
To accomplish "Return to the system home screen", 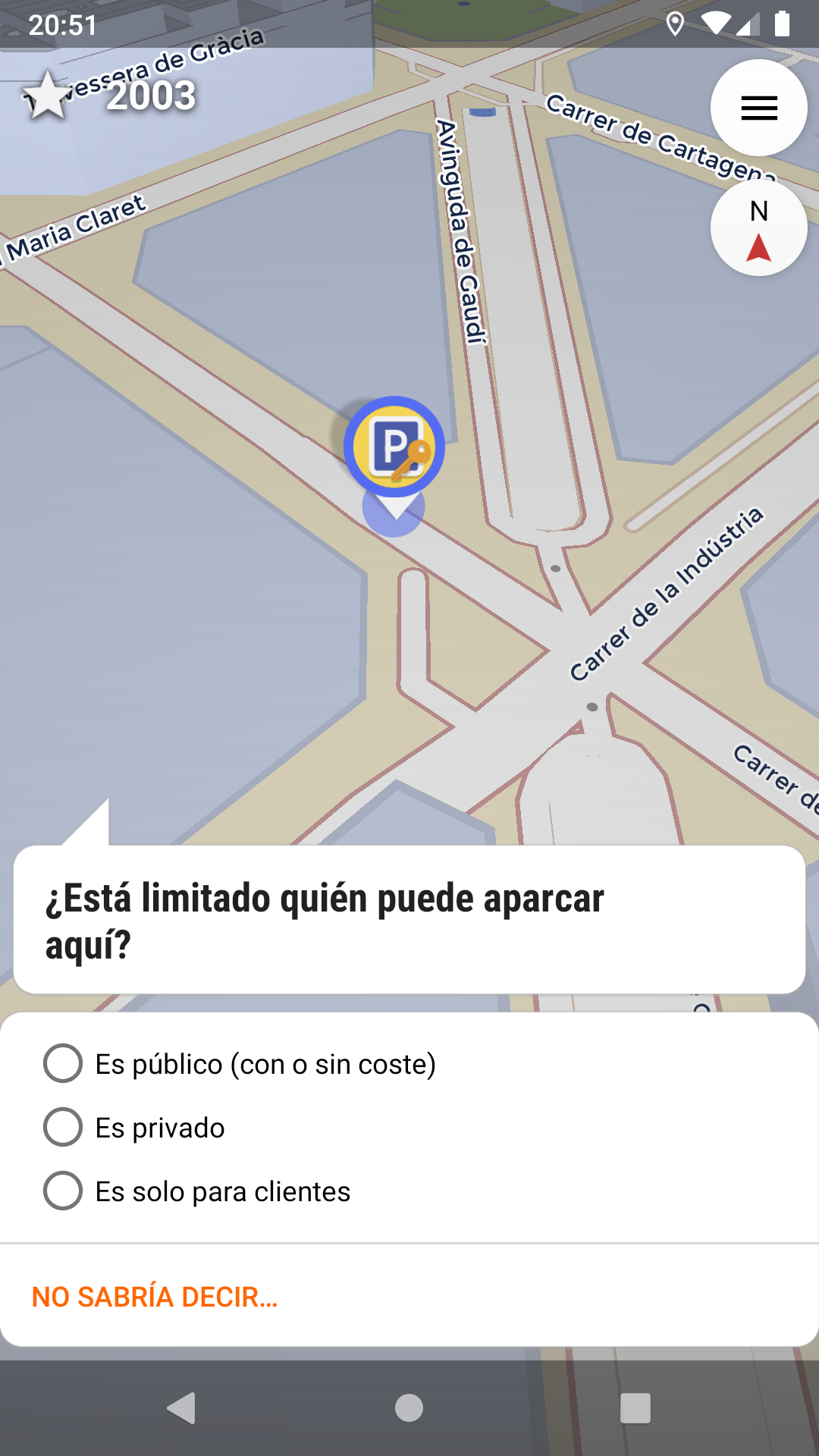I will (409, 1408).
